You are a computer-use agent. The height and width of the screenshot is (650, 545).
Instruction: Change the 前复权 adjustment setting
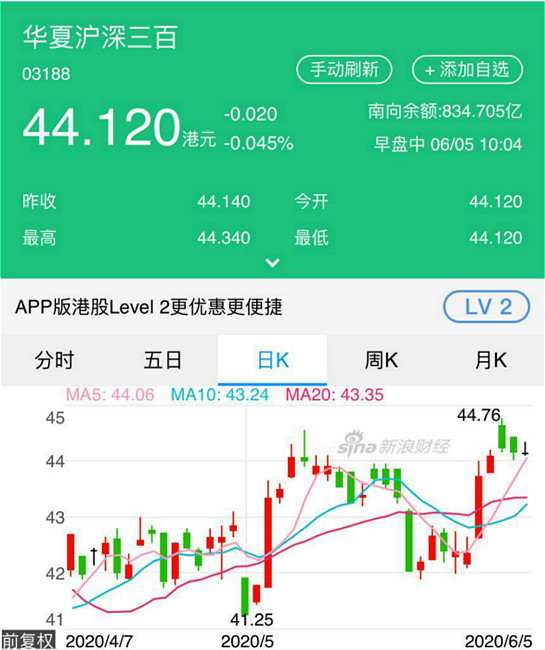tap(28, 640)
